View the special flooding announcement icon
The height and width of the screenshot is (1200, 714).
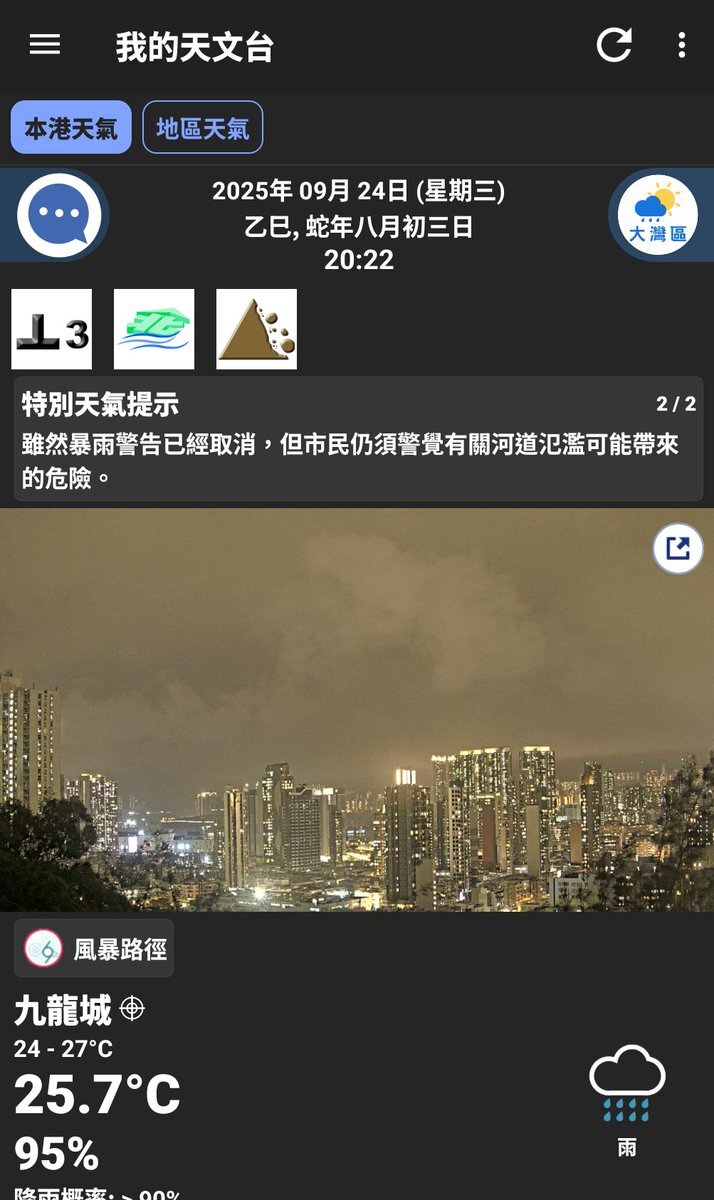154,330
